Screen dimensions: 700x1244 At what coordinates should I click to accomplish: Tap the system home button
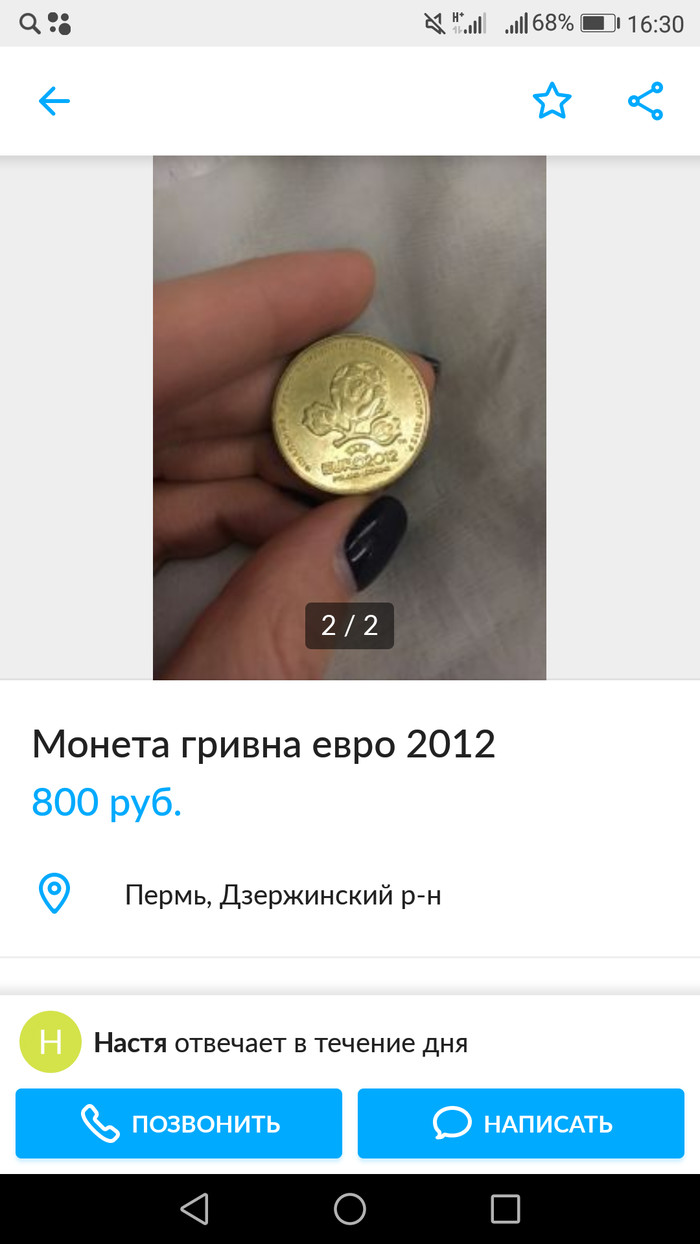pyautogui.click(x=350, y=1209)
